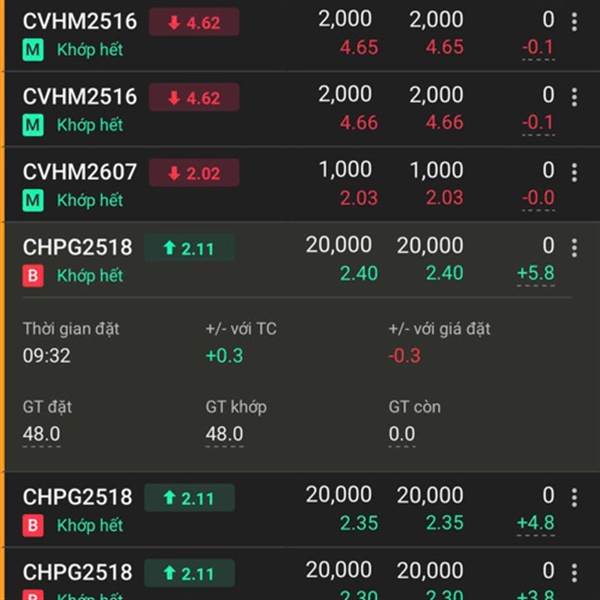Open overflow menu for CHPG2518 order at 2.40
Image resolution: width=600 pixels, height=600 pixels.
pyautogui.click(x=574, y=248)
